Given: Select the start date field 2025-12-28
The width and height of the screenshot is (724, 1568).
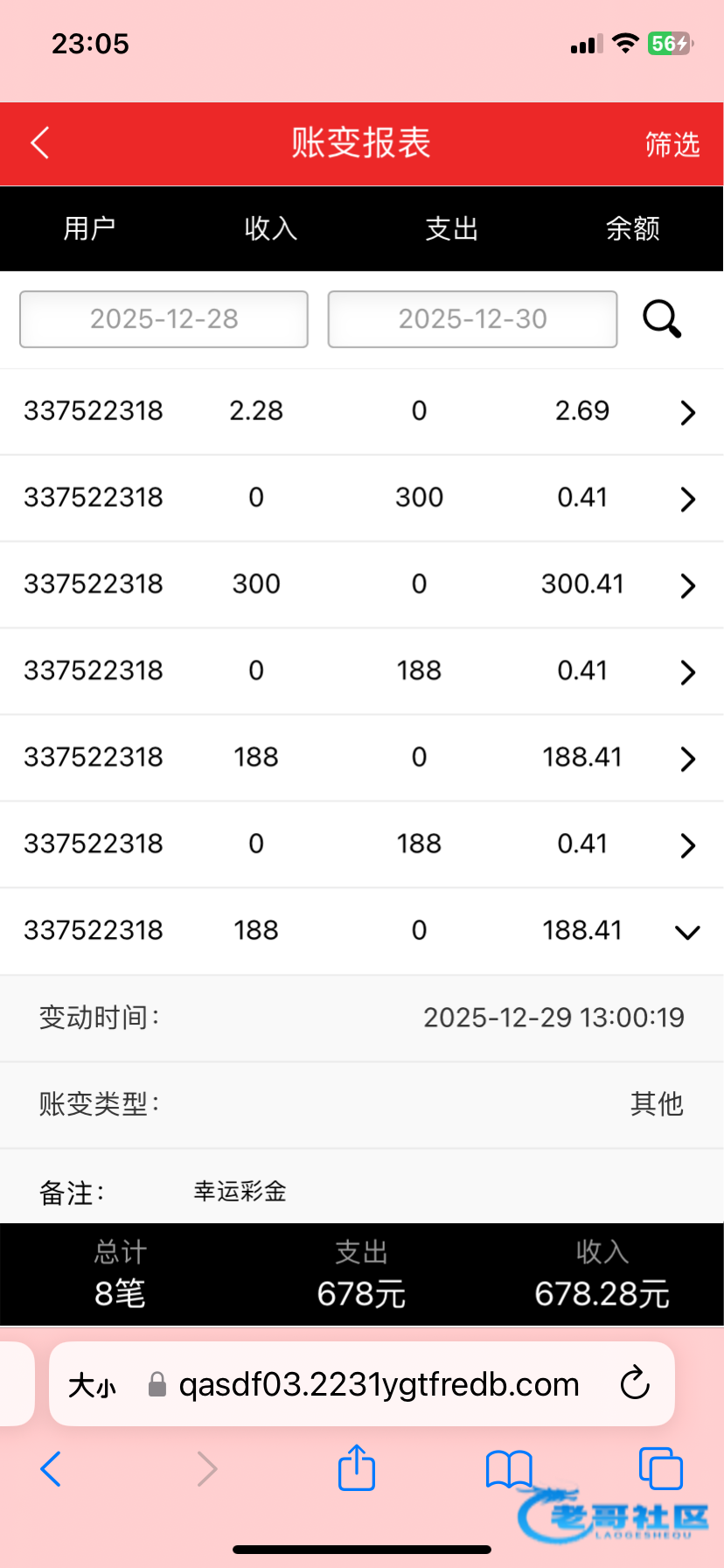Looking at the screenshot, I should (164, 319).
